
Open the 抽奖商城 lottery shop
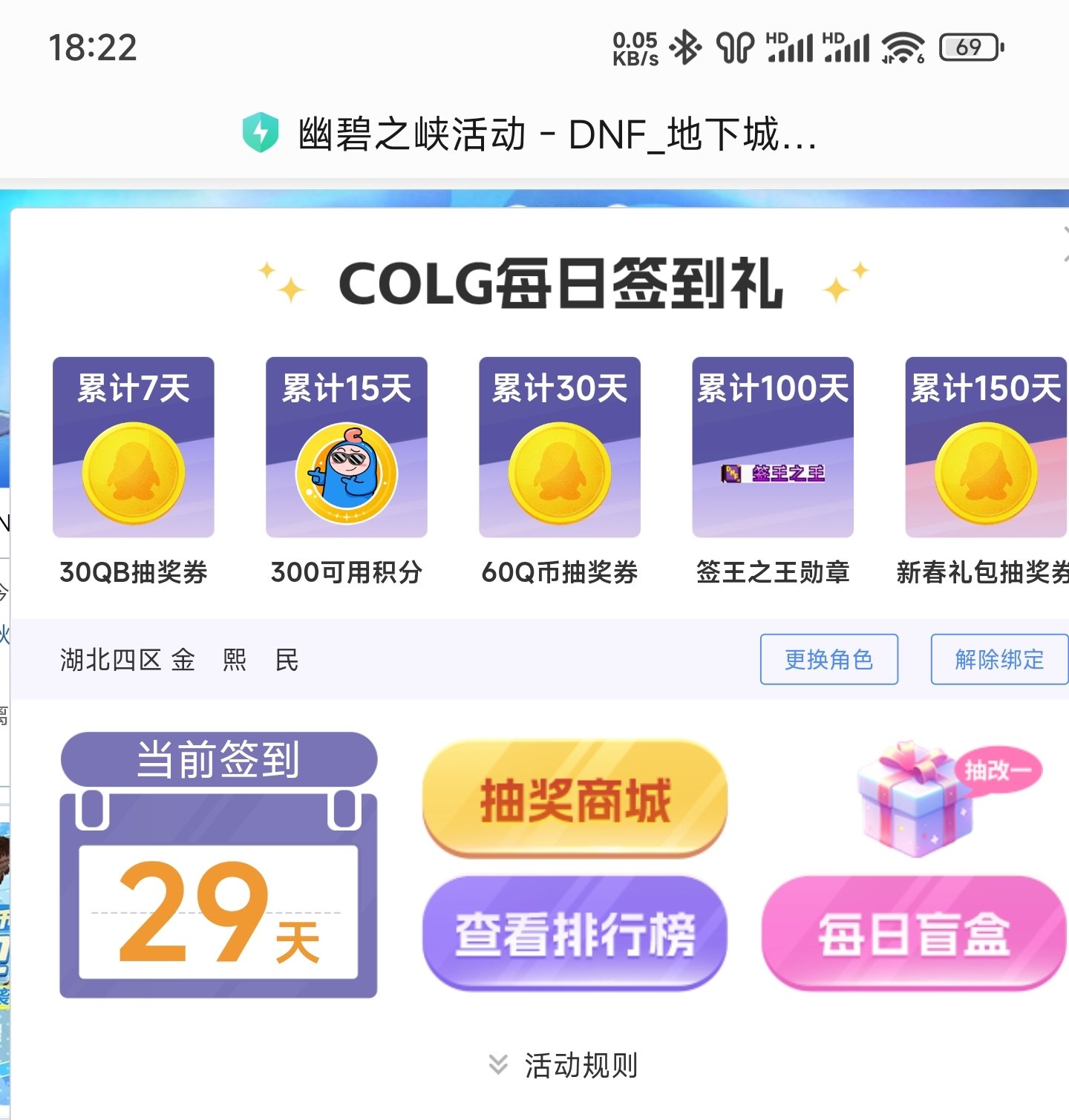[x=575, y=800]
